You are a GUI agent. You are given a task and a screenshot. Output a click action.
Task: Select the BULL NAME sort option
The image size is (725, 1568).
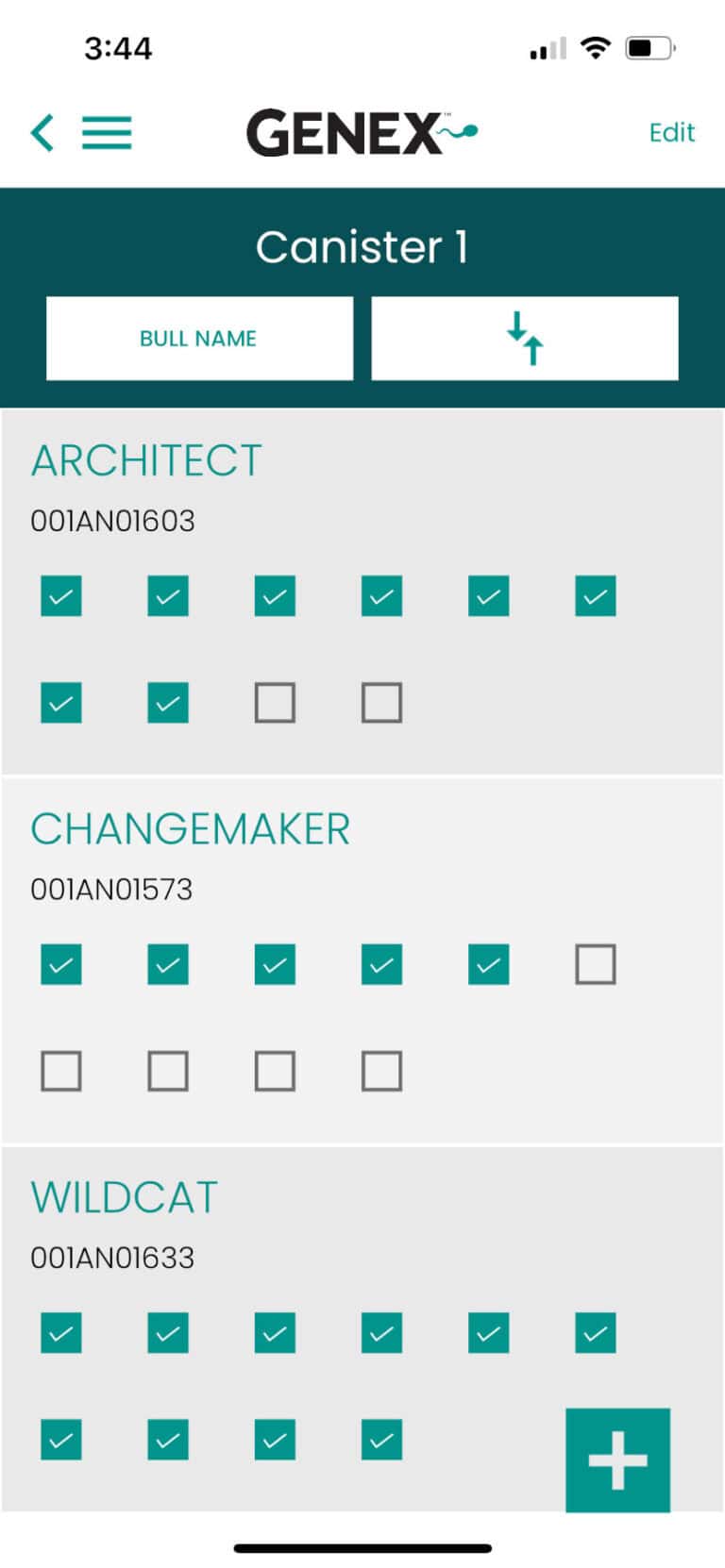click(199, 339)
